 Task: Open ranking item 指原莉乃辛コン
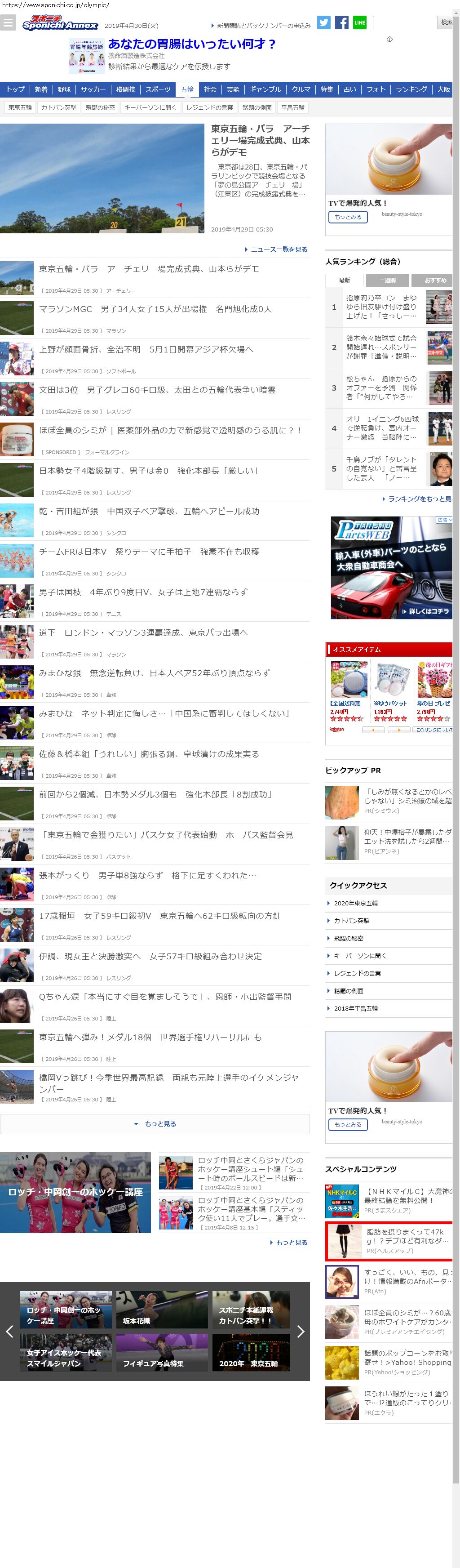tap(381, 307)
